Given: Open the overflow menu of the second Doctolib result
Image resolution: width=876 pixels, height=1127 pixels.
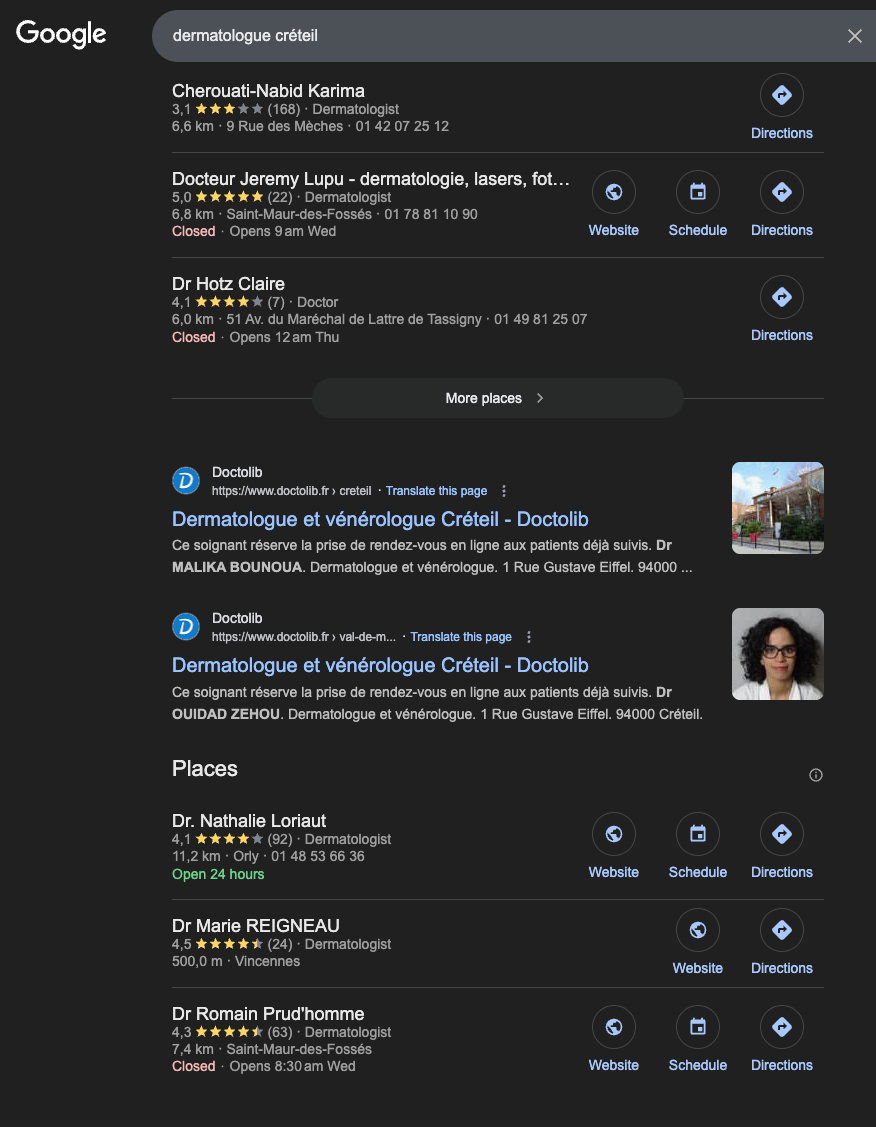Looking at the screenshot, I should pyautogui.click(x=529, y=637).
